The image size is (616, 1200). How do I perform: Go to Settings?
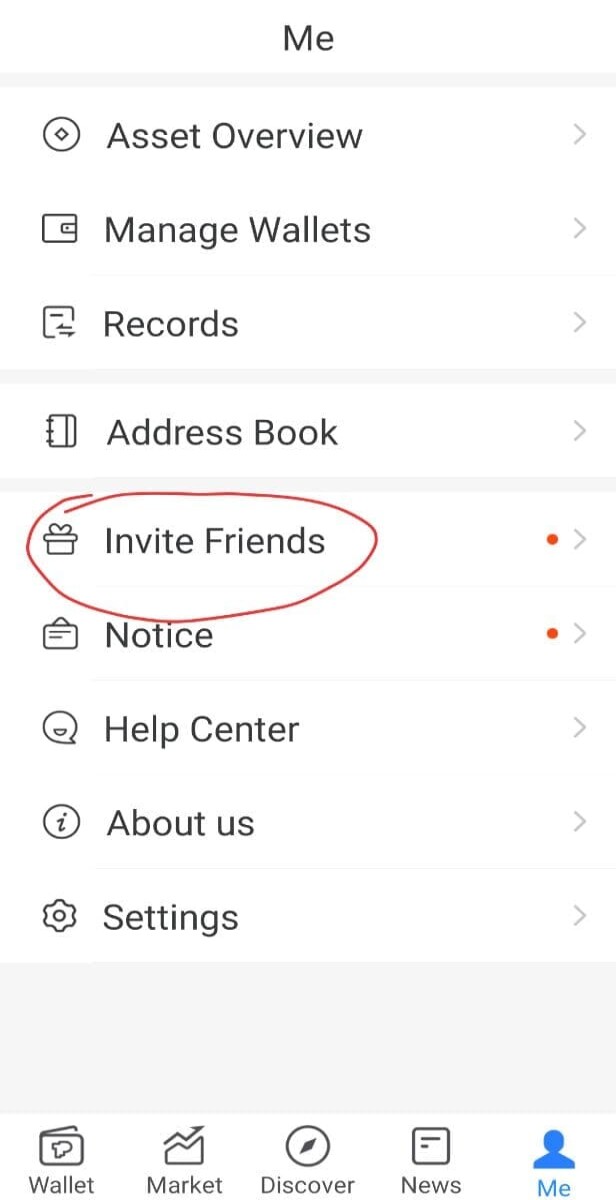[x=308, y=916]
